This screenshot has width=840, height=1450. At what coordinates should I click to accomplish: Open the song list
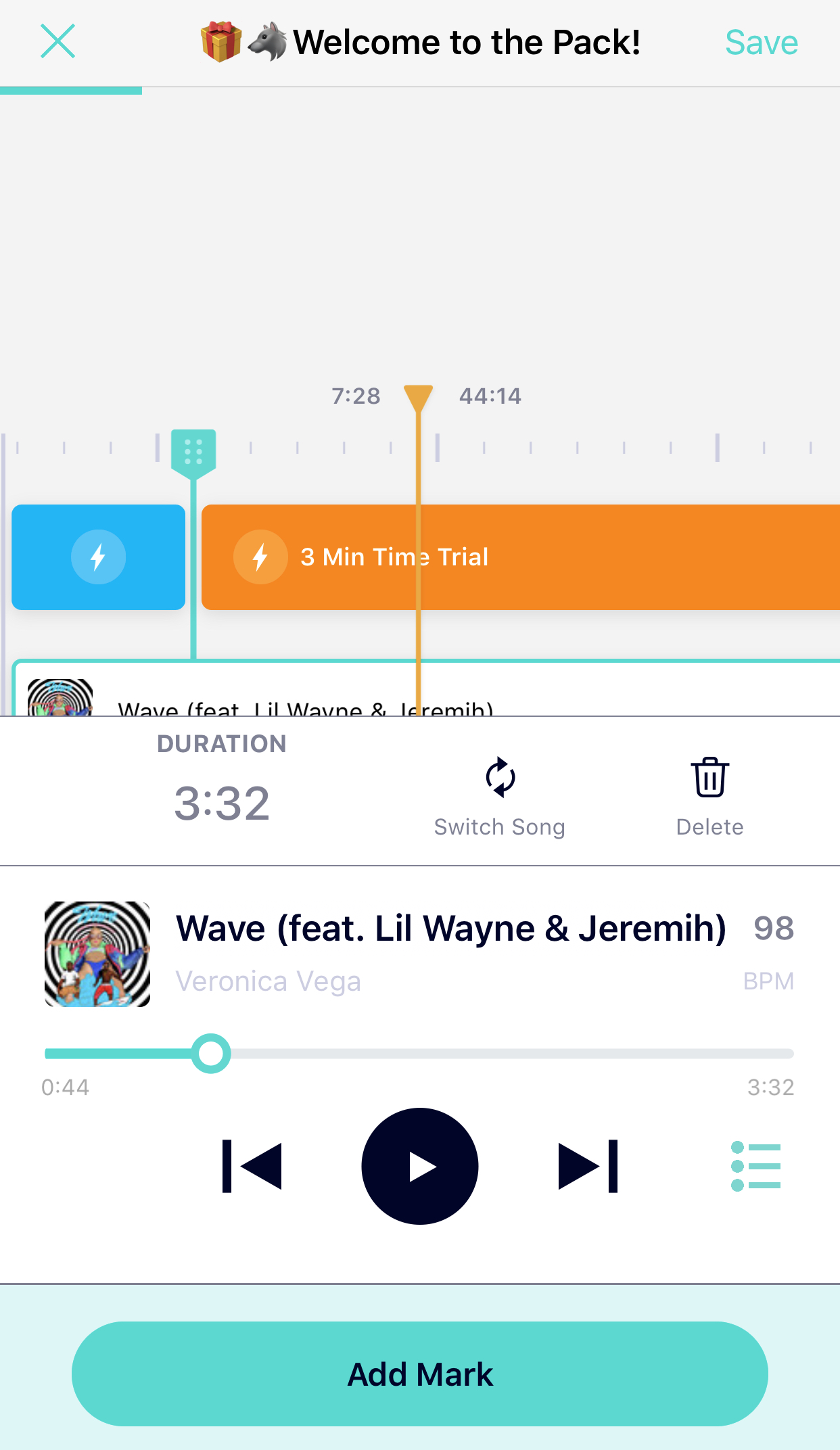tap(756, 1167)
